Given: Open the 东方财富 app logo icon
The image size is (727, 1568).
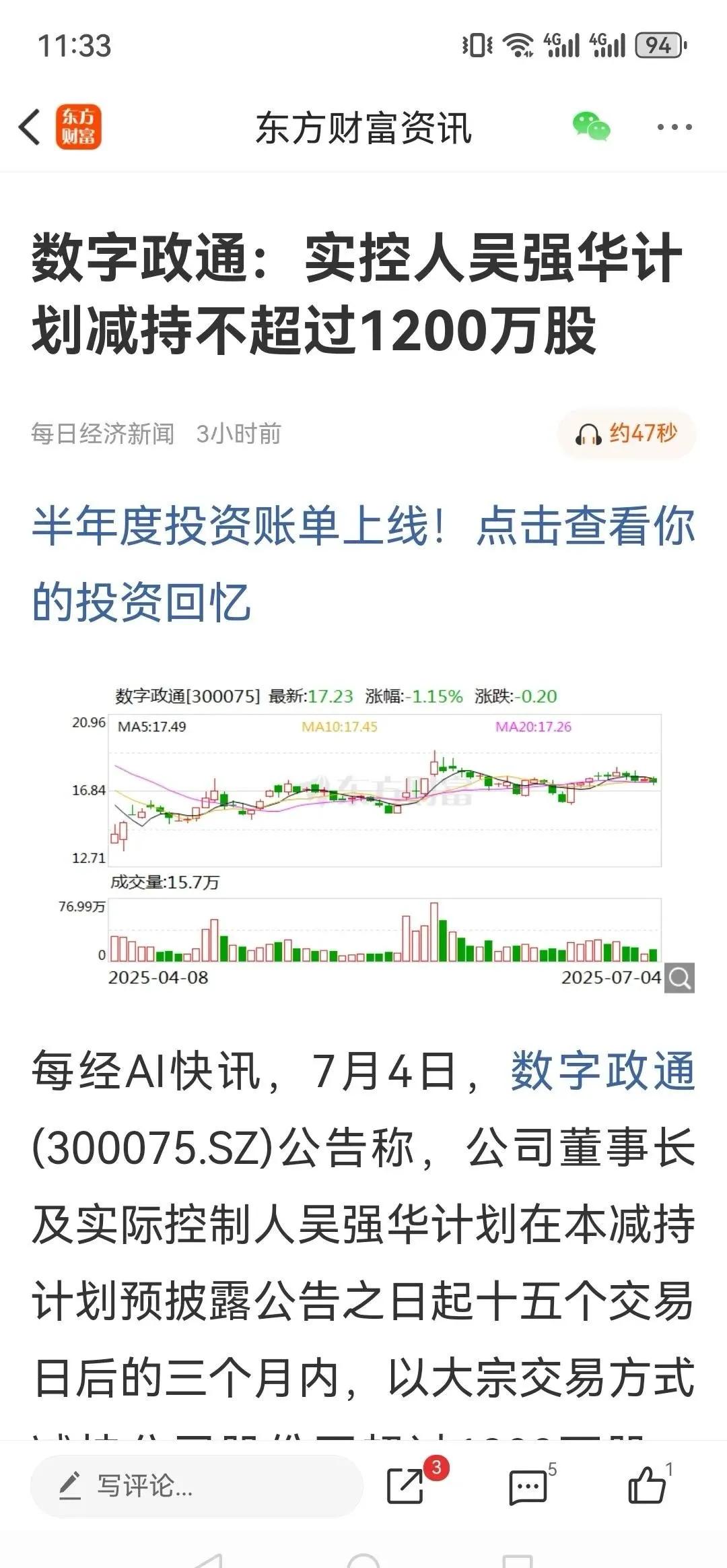Looking at the screenshot, I should coord(79,128).
